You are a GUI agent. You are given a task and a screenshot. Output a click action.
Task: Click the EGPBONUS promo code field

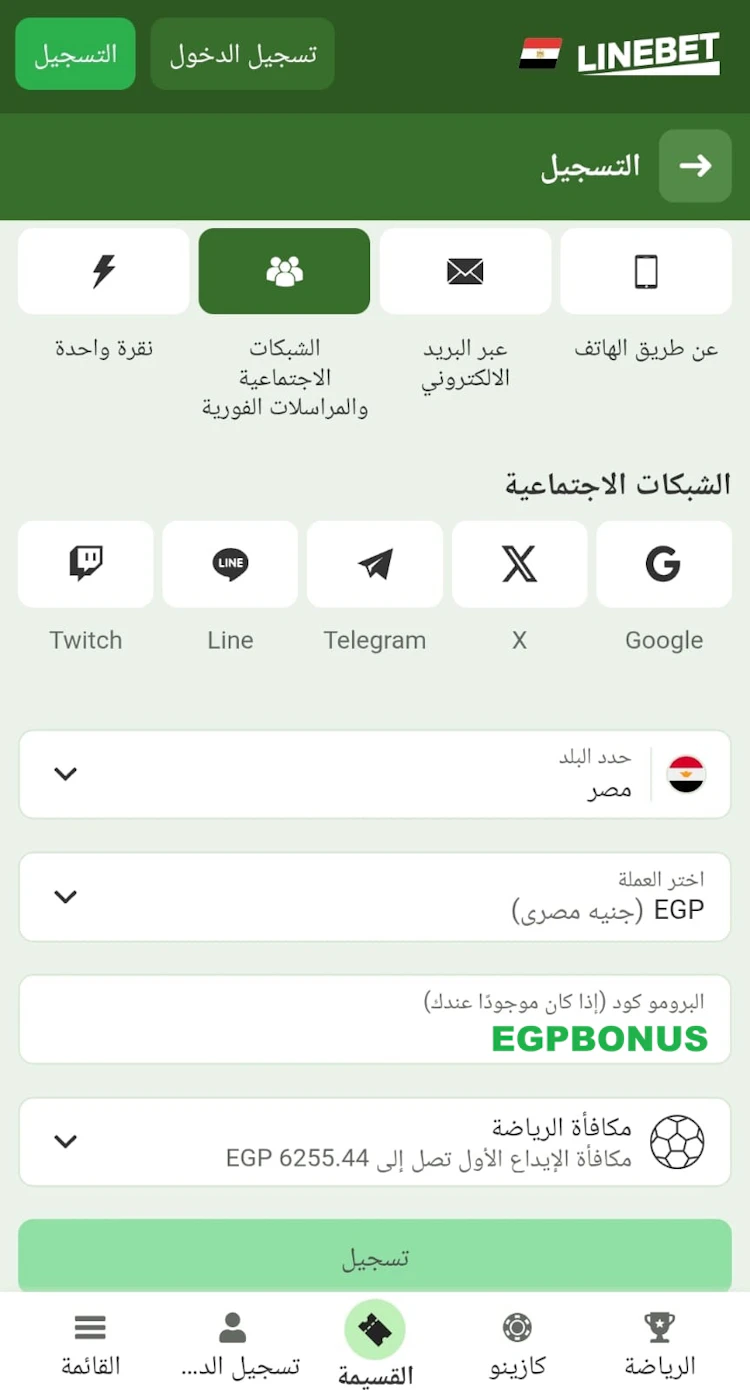coord(374,1019)
